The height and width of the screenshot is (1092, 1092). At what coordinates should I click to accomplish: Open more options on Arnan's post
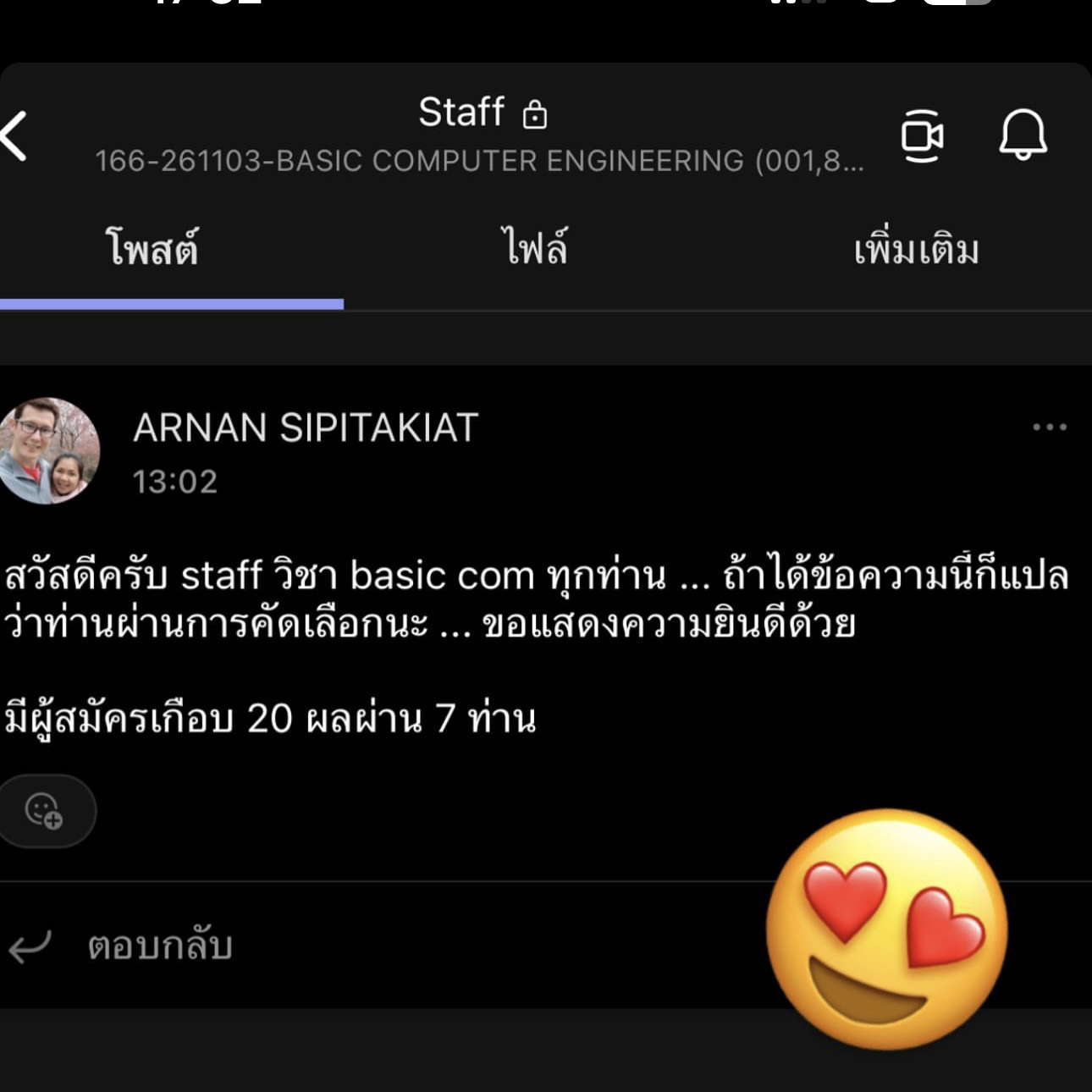(1049, 427)
